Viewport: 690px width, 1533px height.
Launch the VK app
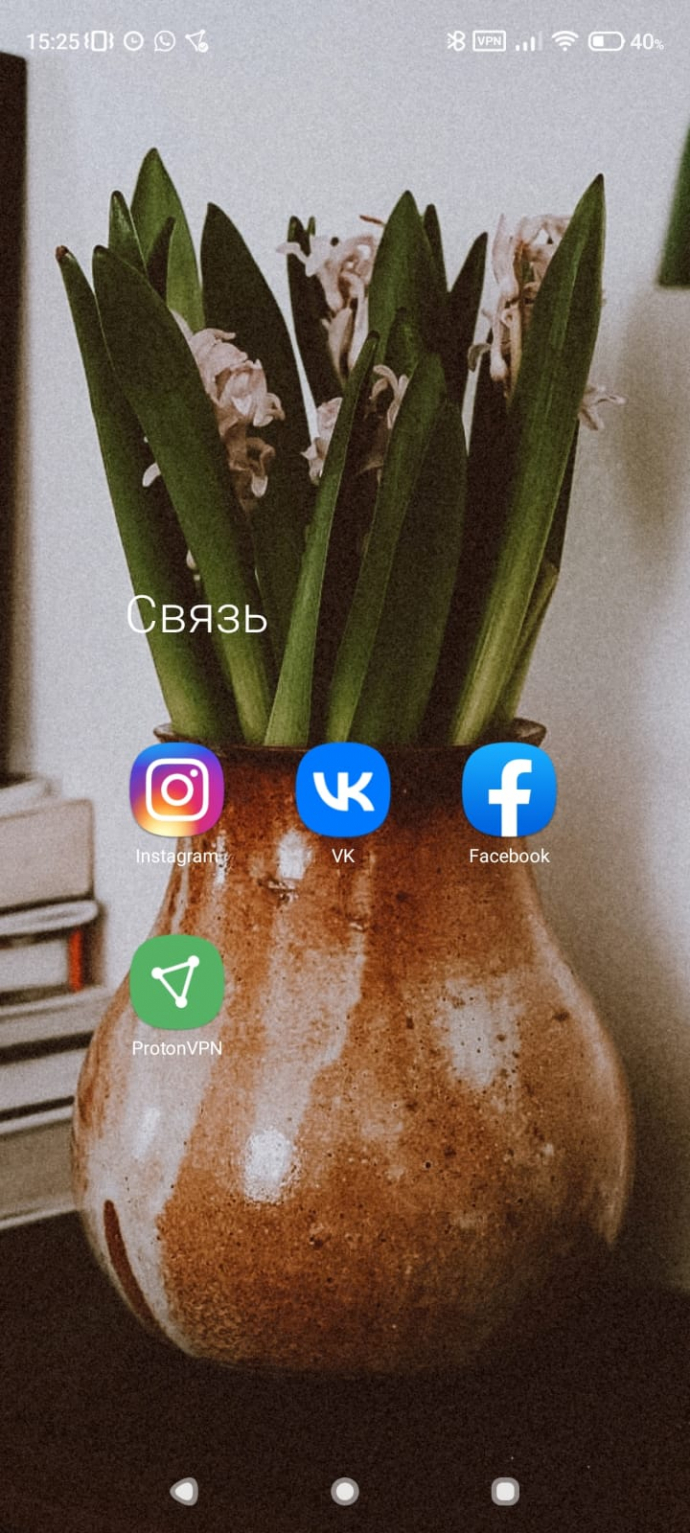pos(343,790)
